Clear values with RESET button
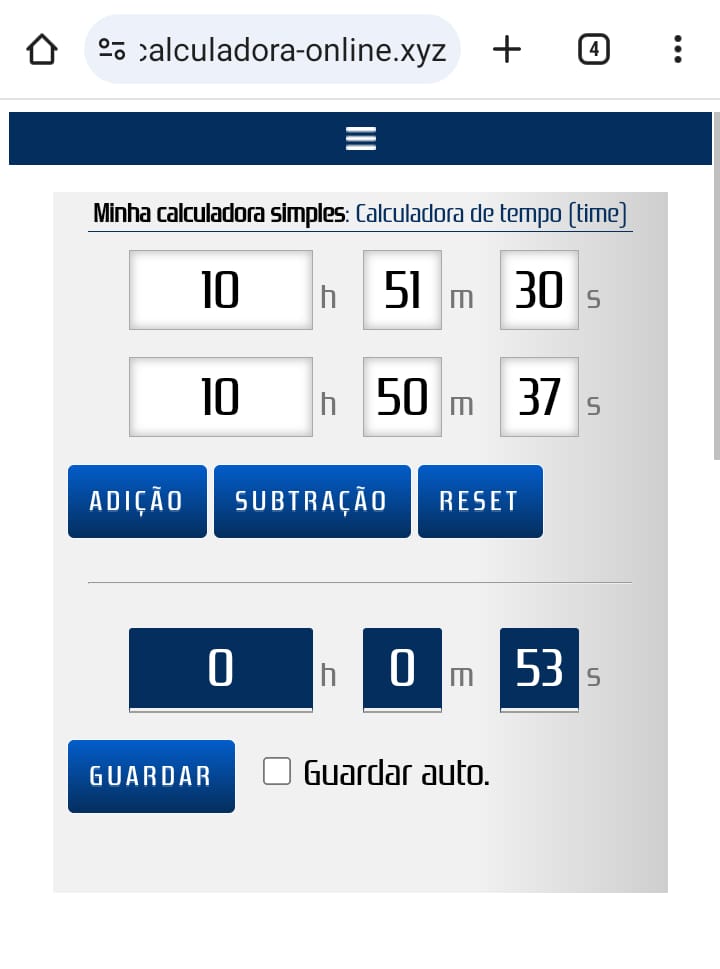This screenshot has width=720, height=969. click(x=480, y=501)
